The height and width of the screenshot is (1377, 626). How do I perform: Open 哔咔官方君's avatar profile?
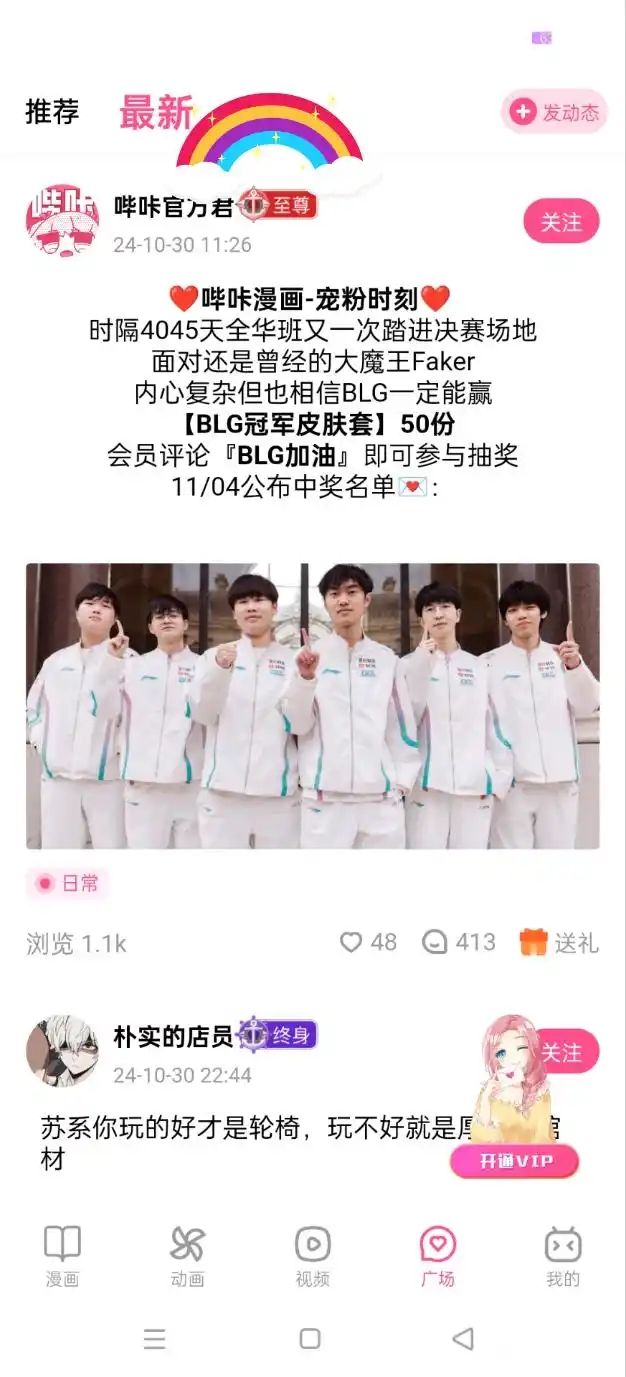point(62,220)
